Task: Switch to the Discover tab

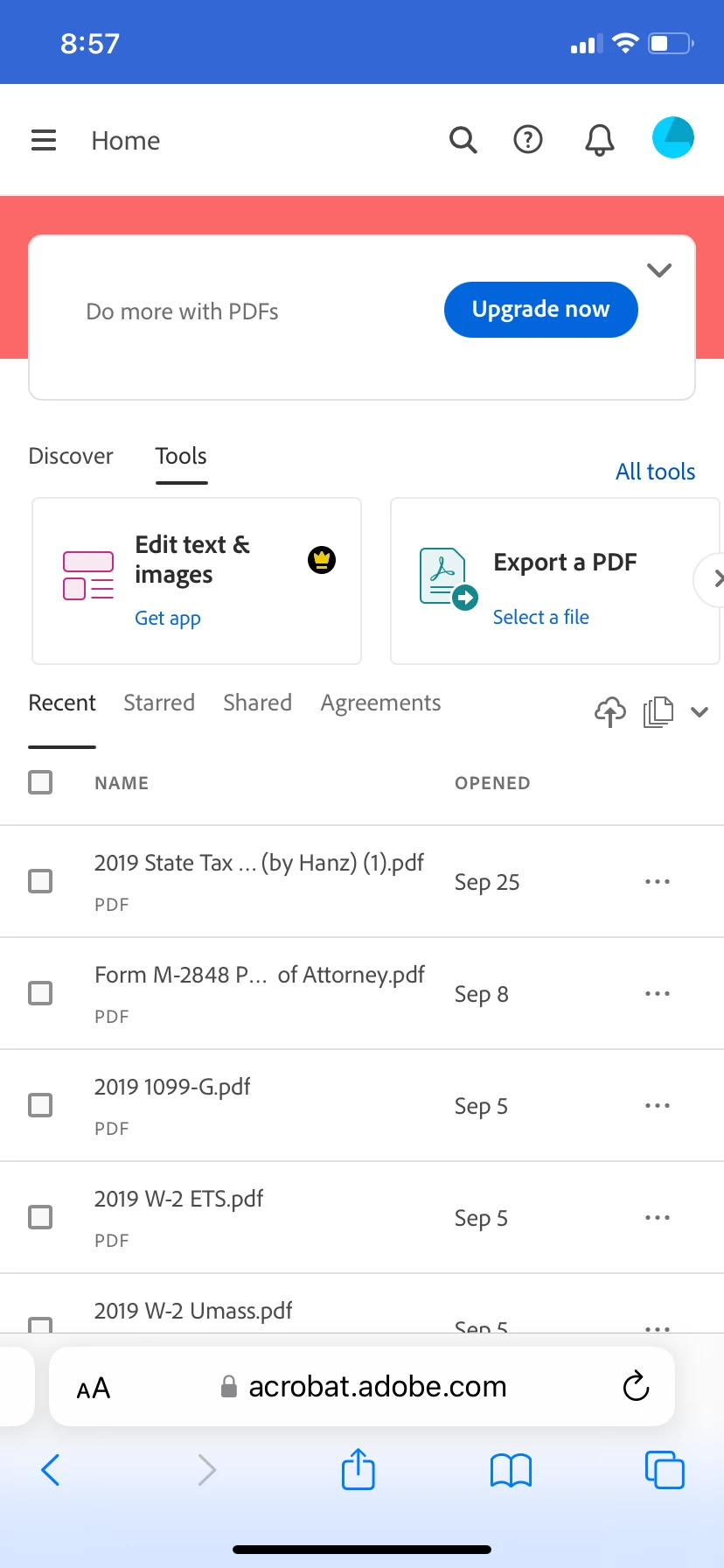Action: click(x=71, y=457)
